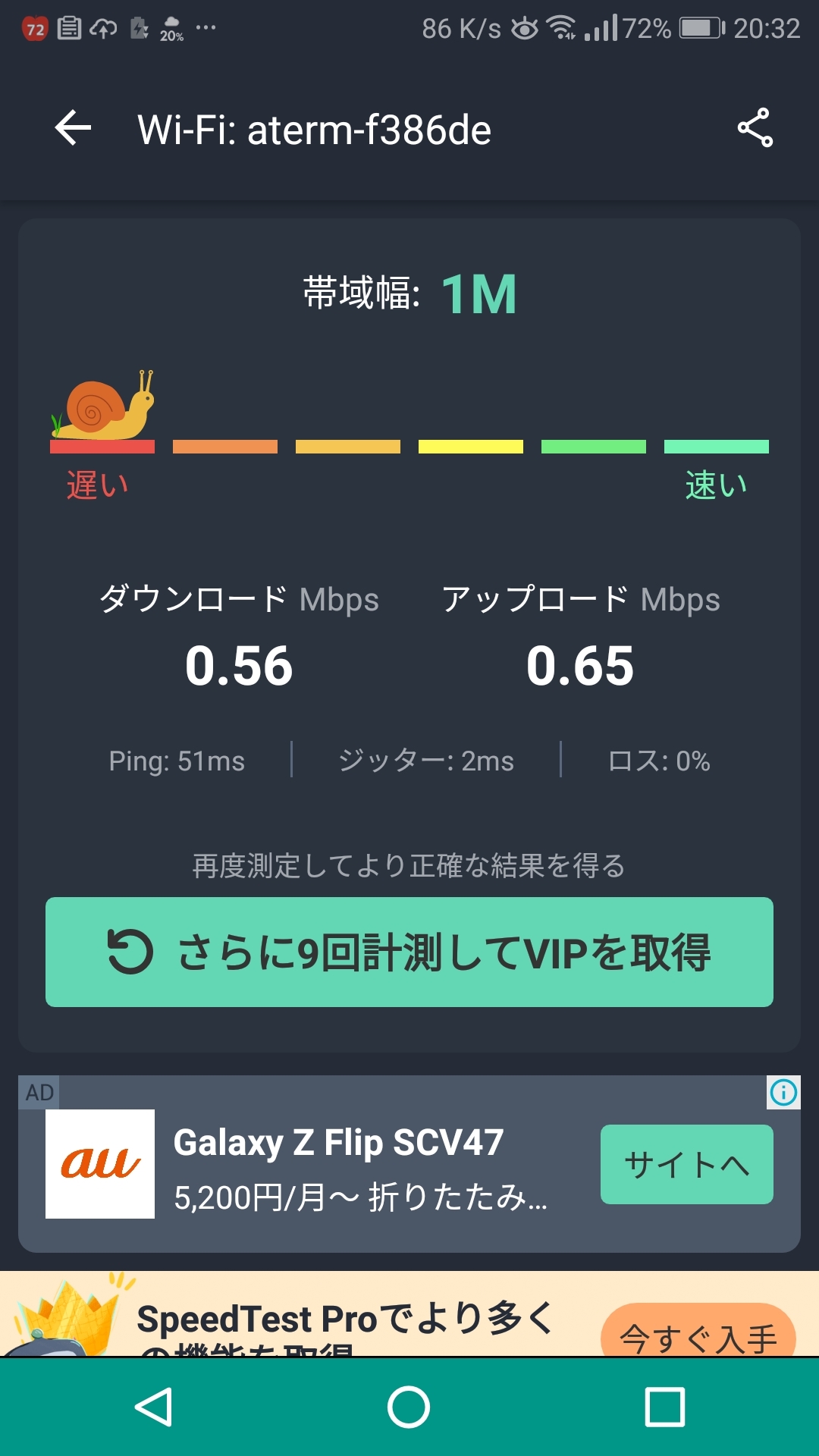Open the Galaxy Z Flip SCV47 ad
This screenshot has height=1456, width=819.
[x=338, y=1144]
